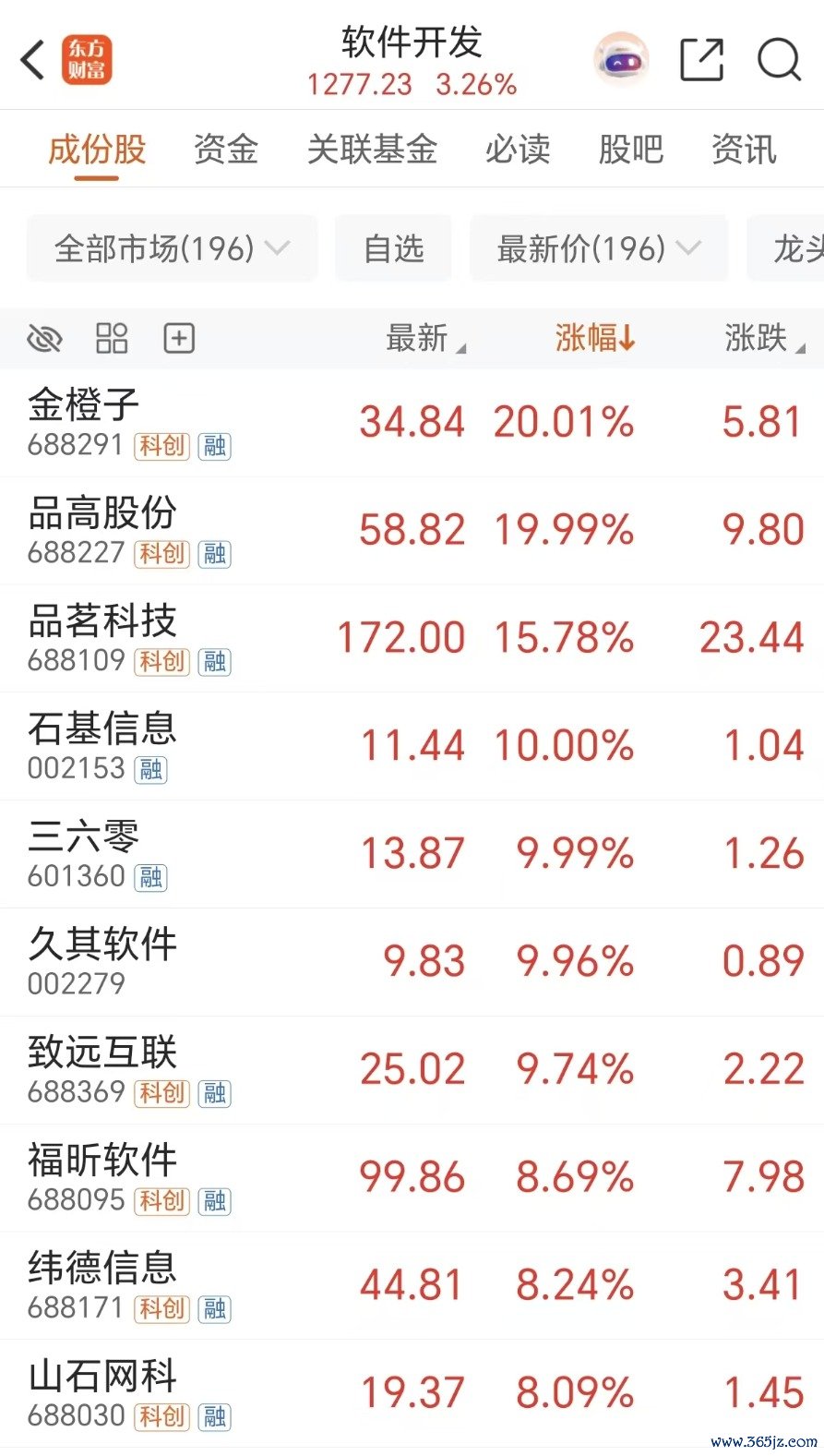The height and width of the screenshot is (1456, 824).
Task: Share the 软件开发 sector page
Action: pyautogui.click(x=701, y=61)
